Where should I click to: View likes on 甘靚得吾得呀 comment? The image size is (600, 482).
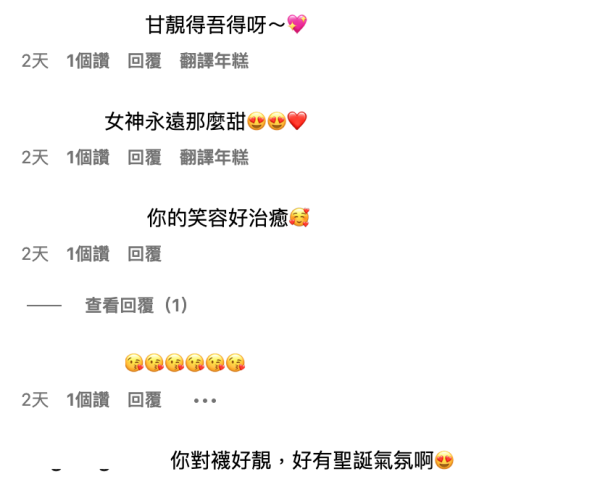click(88, 61)
